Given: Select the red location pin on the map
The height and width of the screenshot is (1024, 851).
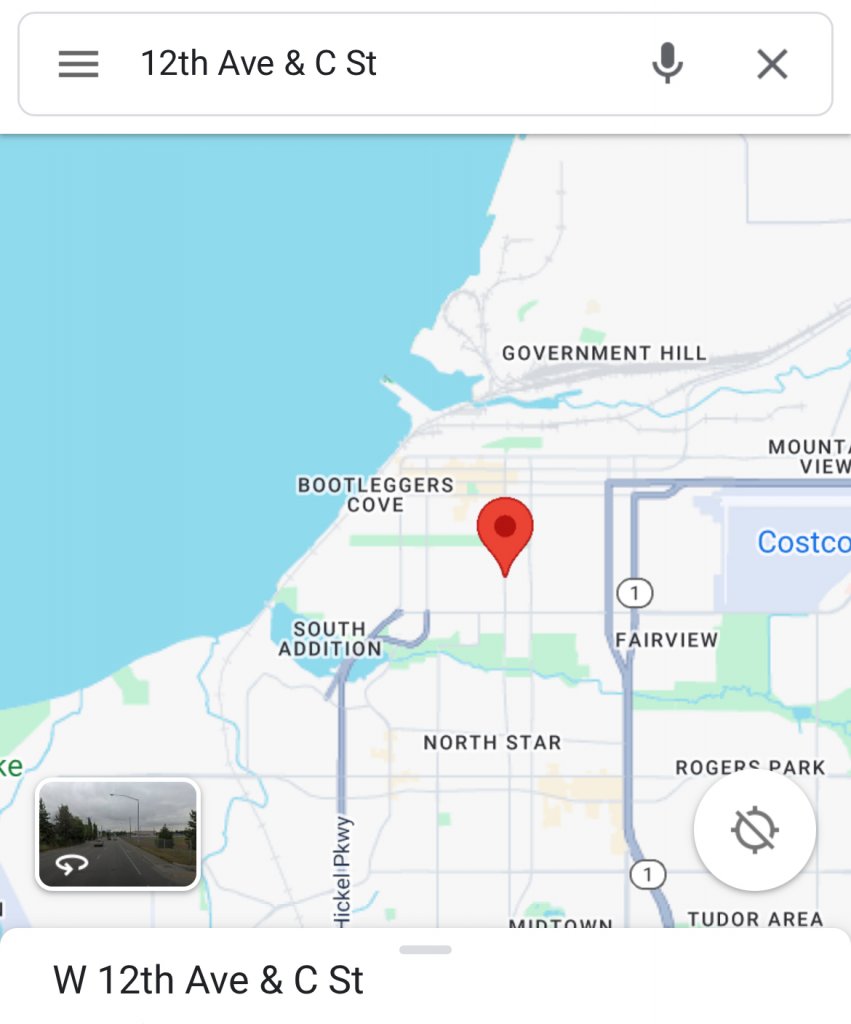Looking at the screenshot, I should point(505,529).
